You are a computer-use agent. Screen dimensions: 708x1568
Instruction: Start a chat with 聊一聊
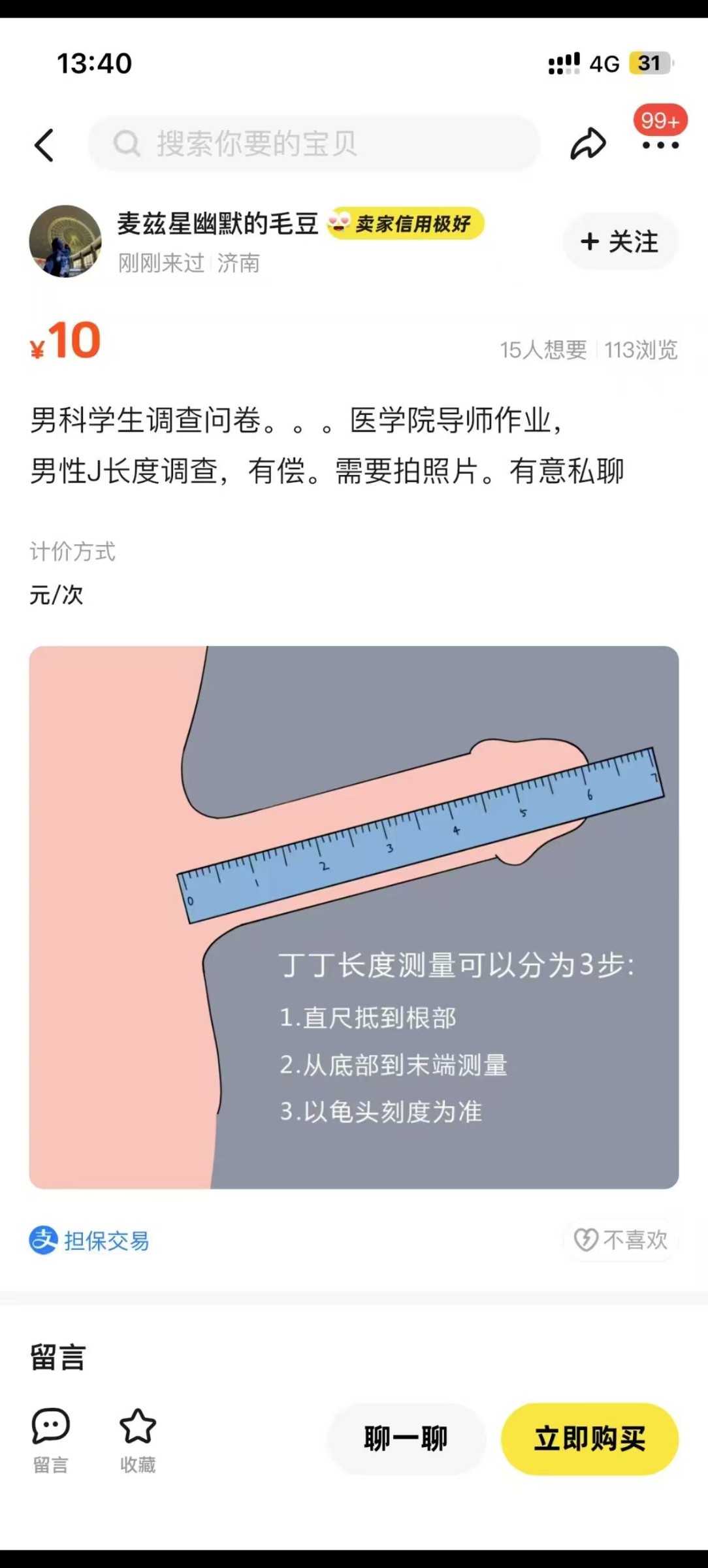[x=406, y=1439]
